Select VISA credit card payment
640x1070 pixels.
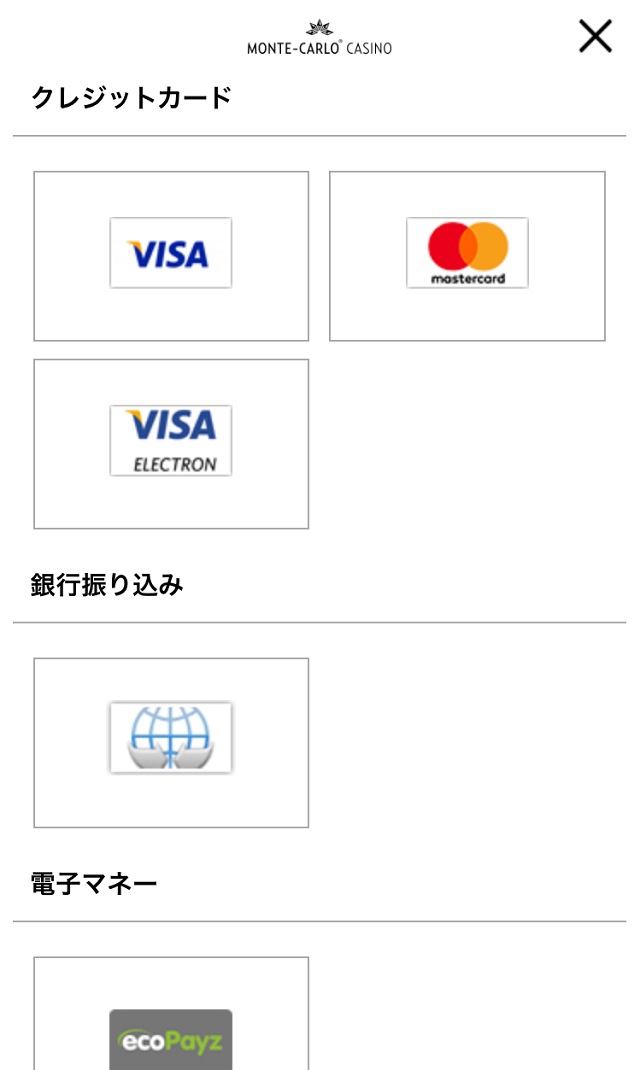[171, 256]
